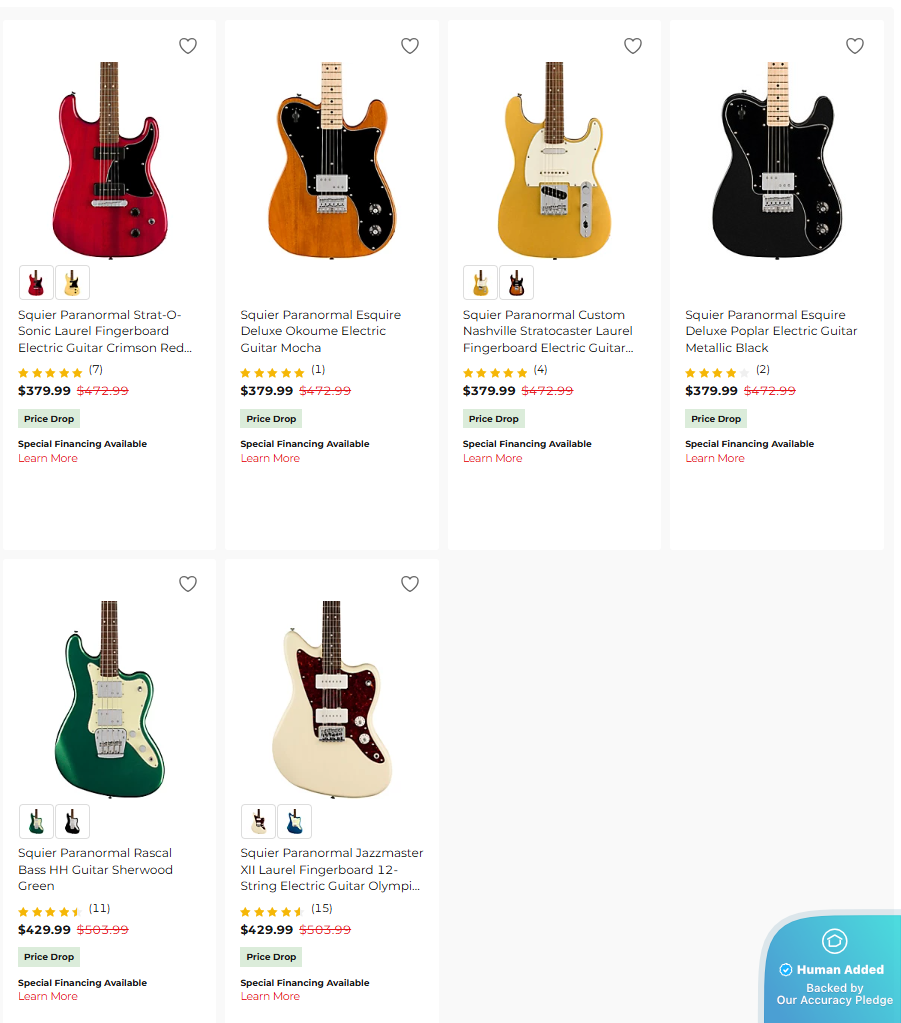901x1023 pixels.
Task: Click the heart icon on the Crimson Red Strat-O-Sonic
Action: pos(187,46)
